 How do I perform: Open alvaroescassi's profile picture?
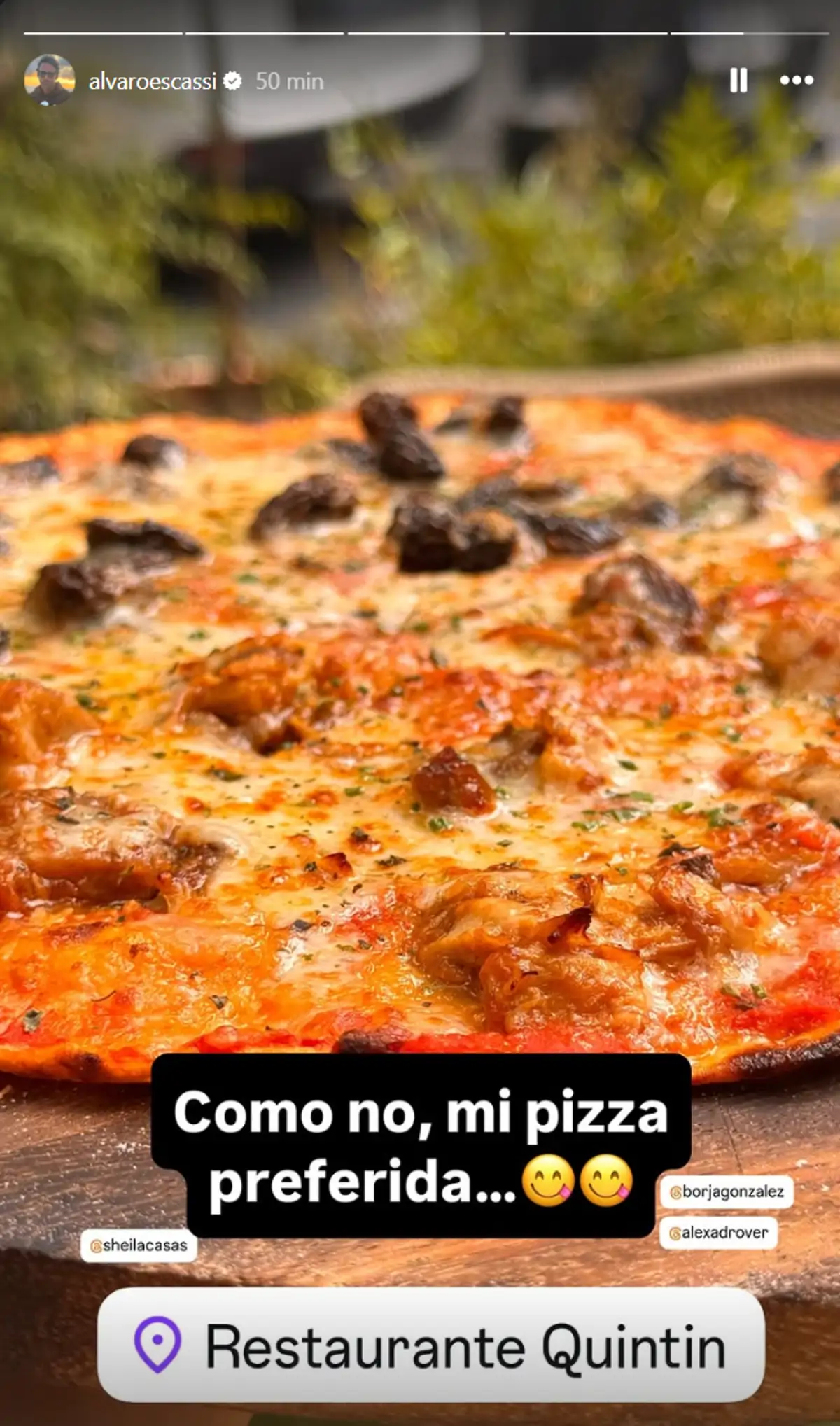(50, 81)
